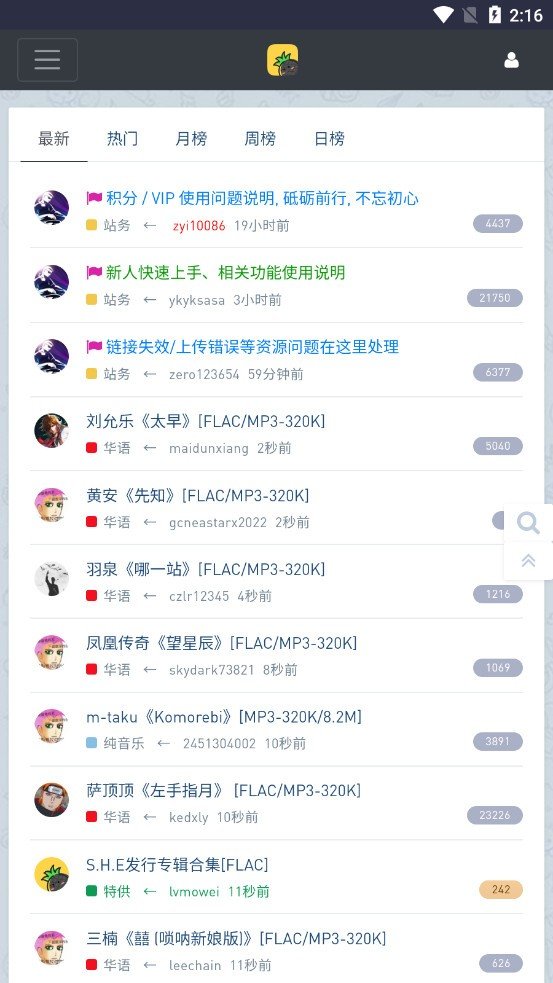Open the post 刘允乐《太早》
553x983 pixels.
click(206, 421)
